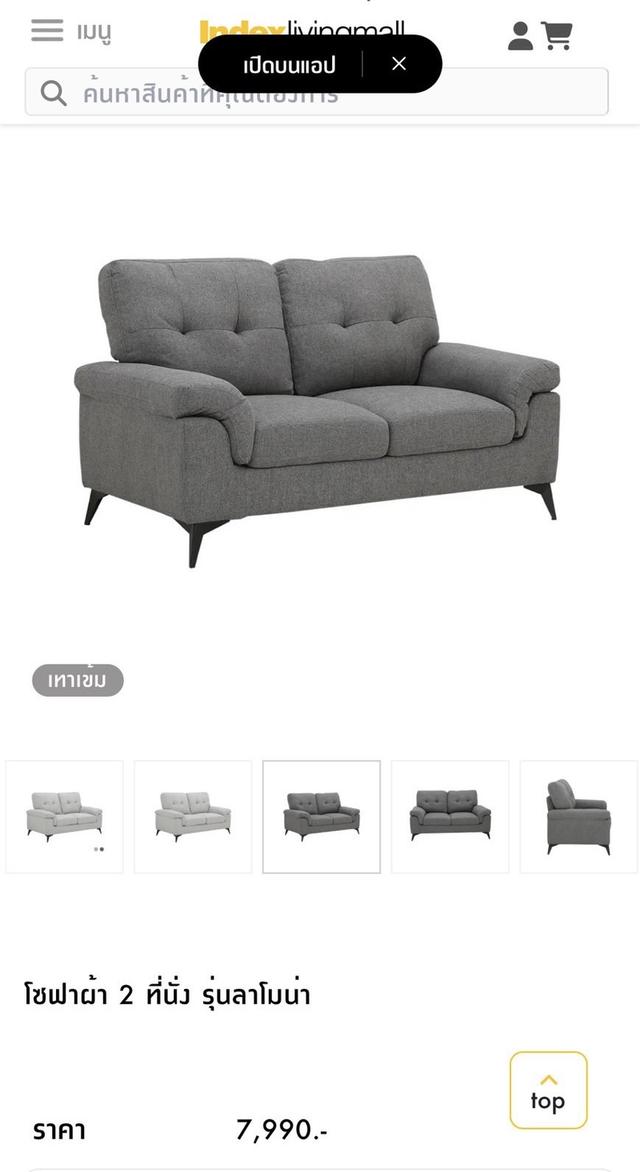Viewport: 640px width, 1172px height.
Task: Dismiss the เปิดบนแอป banner
Action: [x=399, y=64]
